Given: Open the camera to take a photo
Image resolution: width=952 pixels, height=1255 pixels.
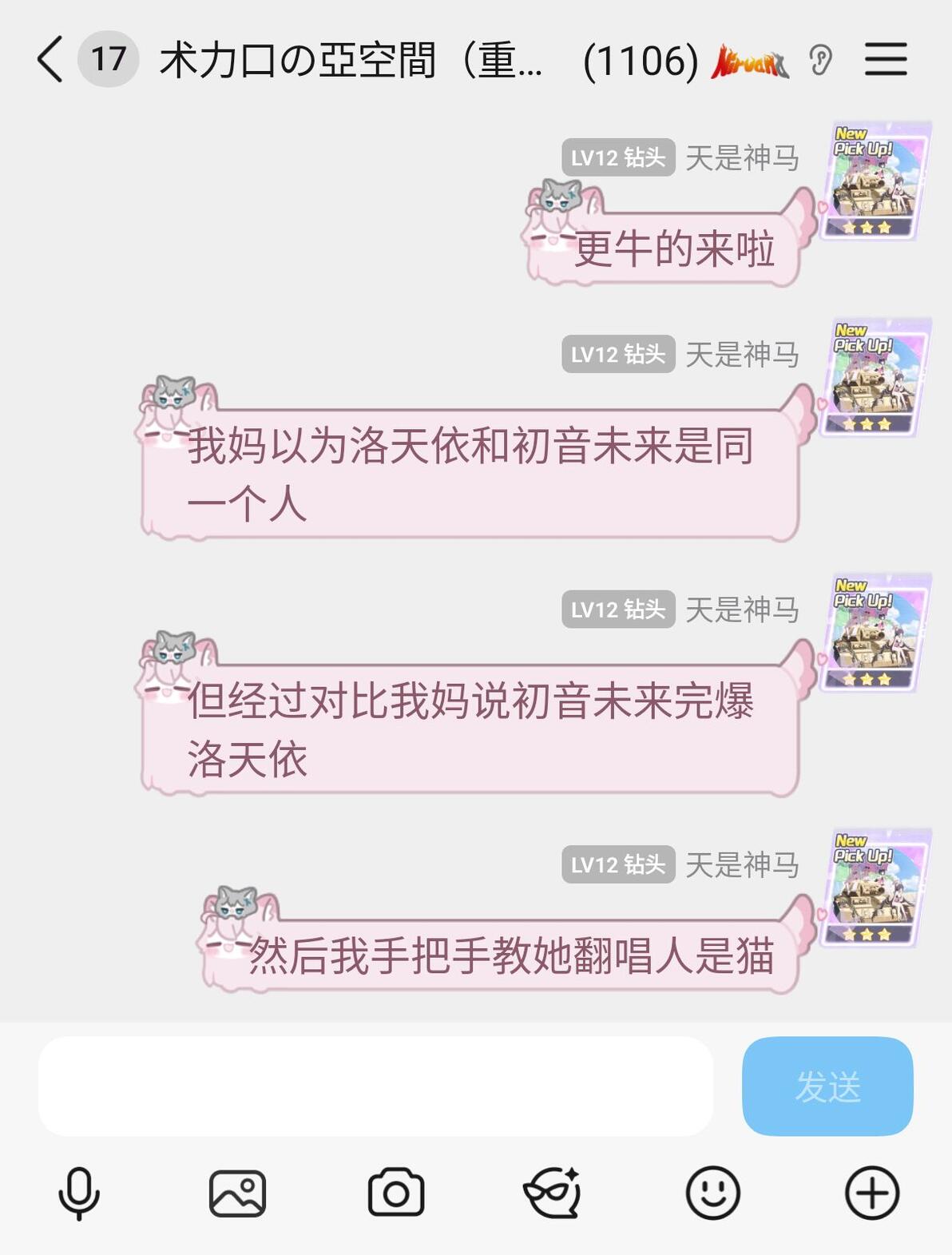Looking at the screenshot, I should 396,1193.
